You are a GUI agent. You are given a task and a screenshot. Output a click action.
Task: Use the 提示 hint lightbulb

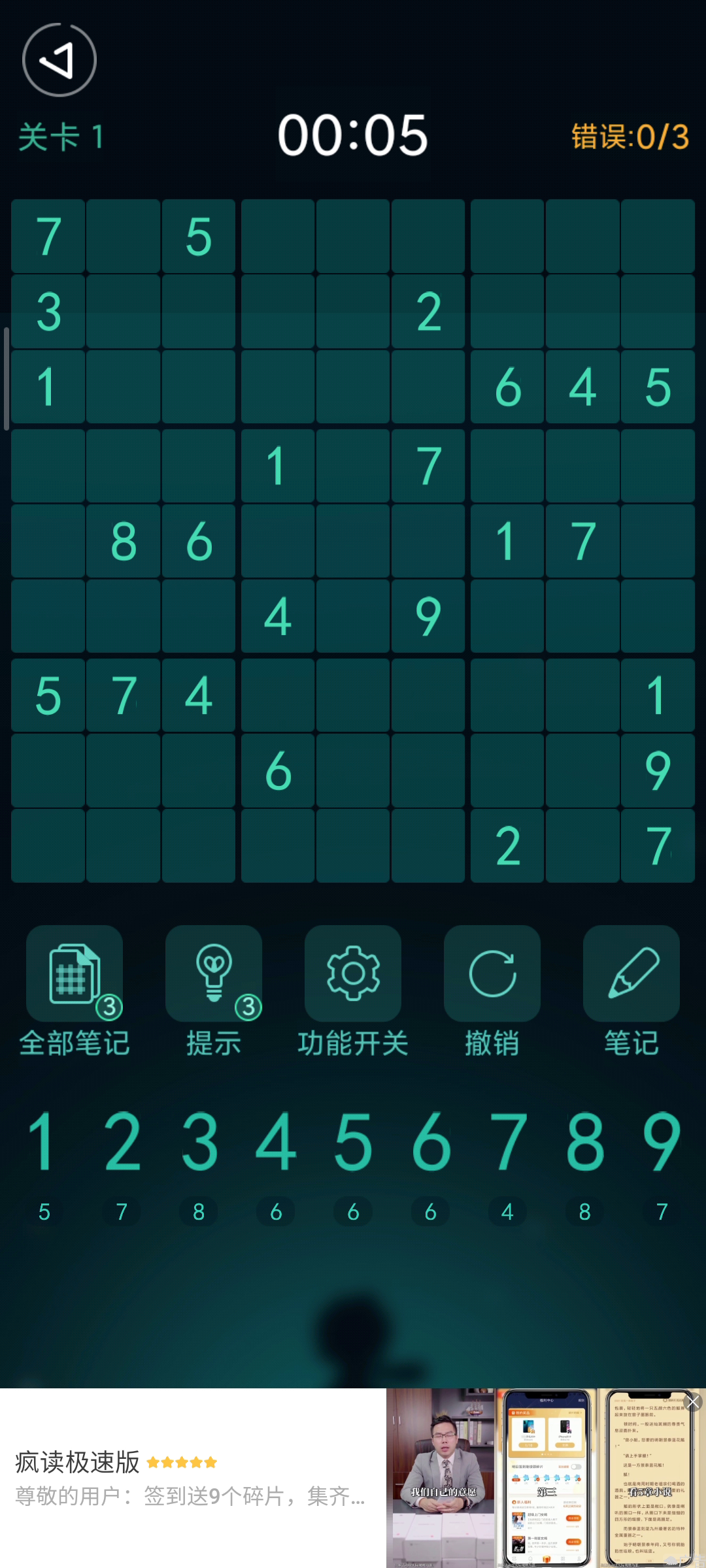coord(214,973)
